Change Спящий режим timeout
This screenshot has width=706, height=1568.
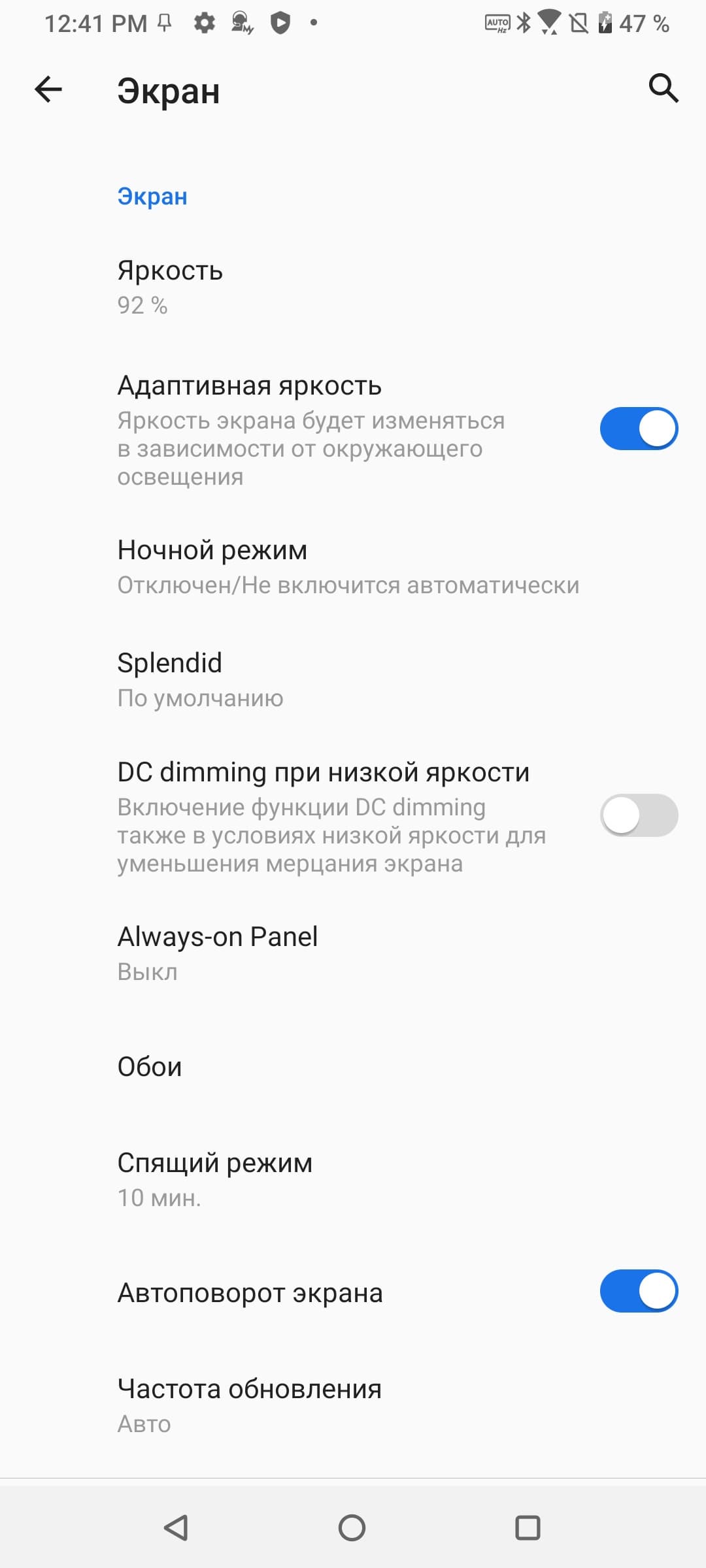pyautogui.click(x=214, y=1179)
